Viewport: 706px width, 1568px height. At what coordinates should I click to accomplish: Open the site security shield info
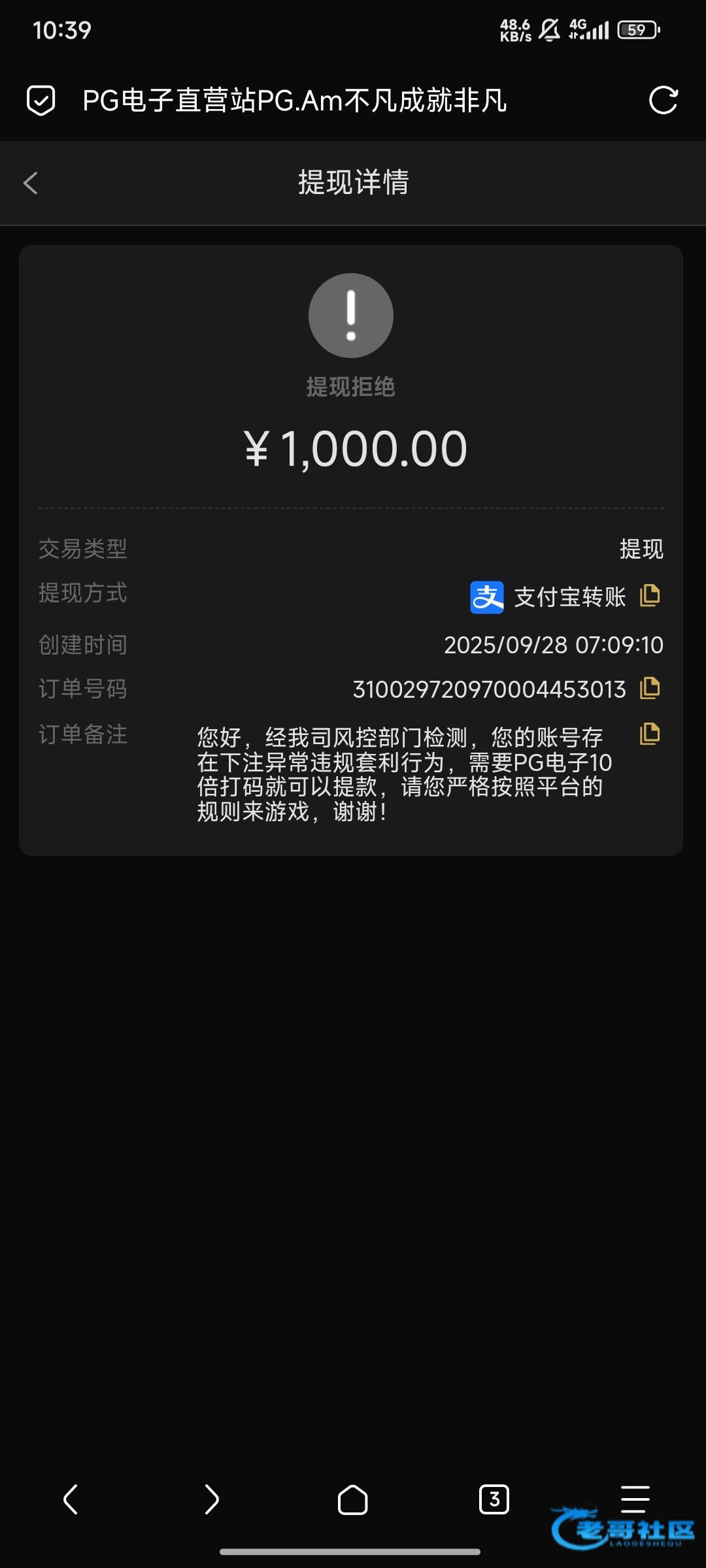41,101
